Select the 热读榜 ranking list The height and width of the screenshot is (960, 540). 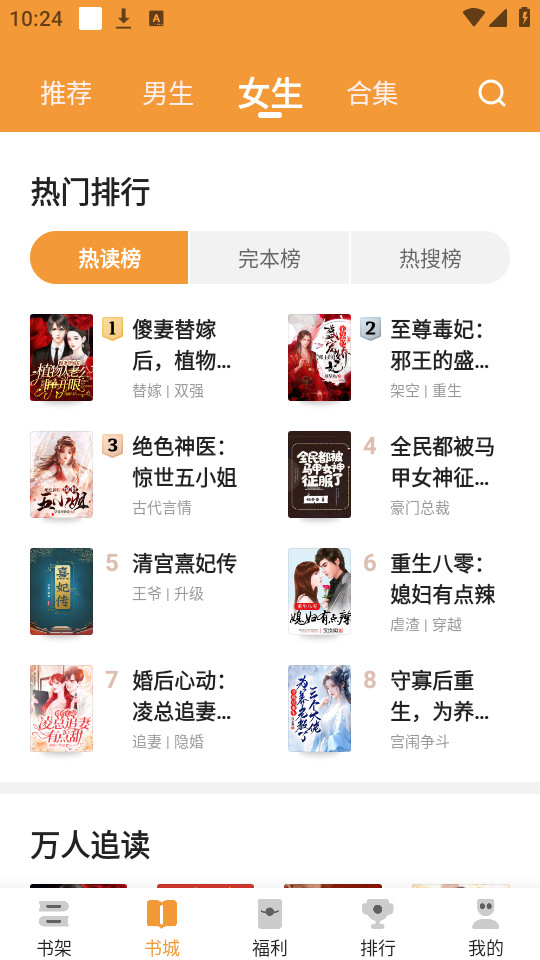(x=109, y=258)
